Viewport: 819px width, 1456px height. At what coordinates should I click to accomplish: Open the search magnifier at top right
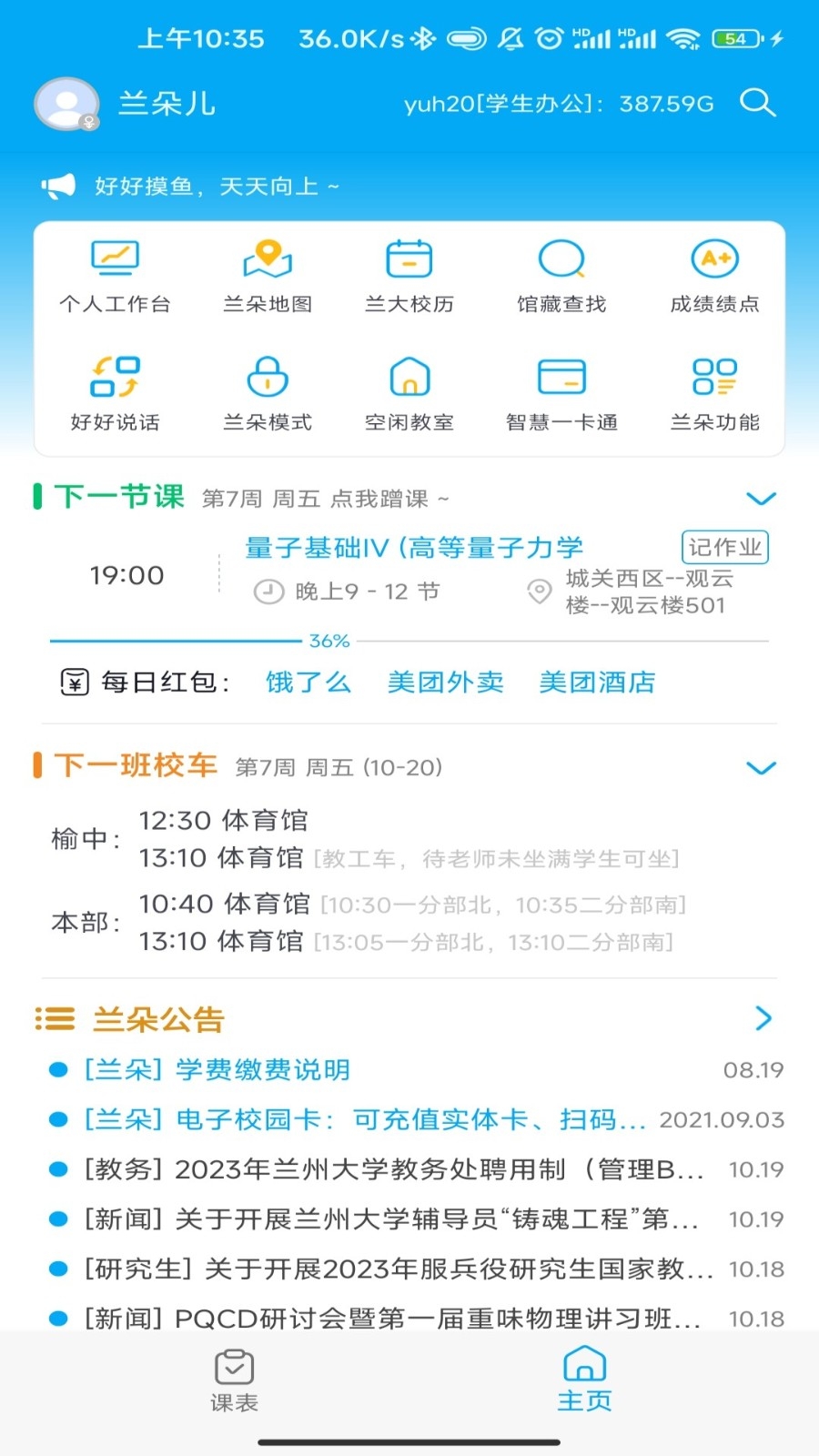point(758,104)
